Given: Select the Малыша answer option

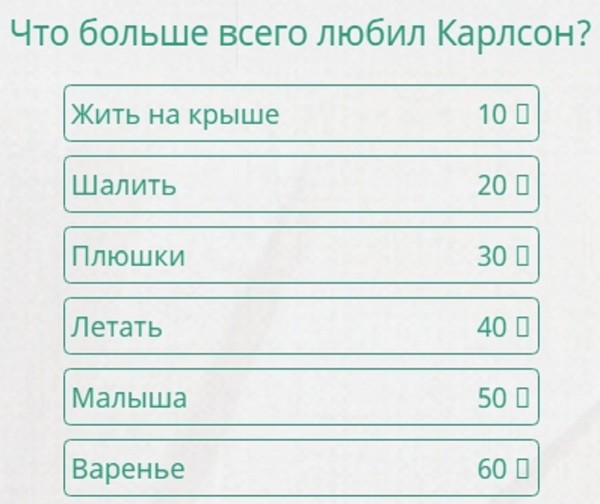Looking at the screenshot, I should (x=300, y=398).
